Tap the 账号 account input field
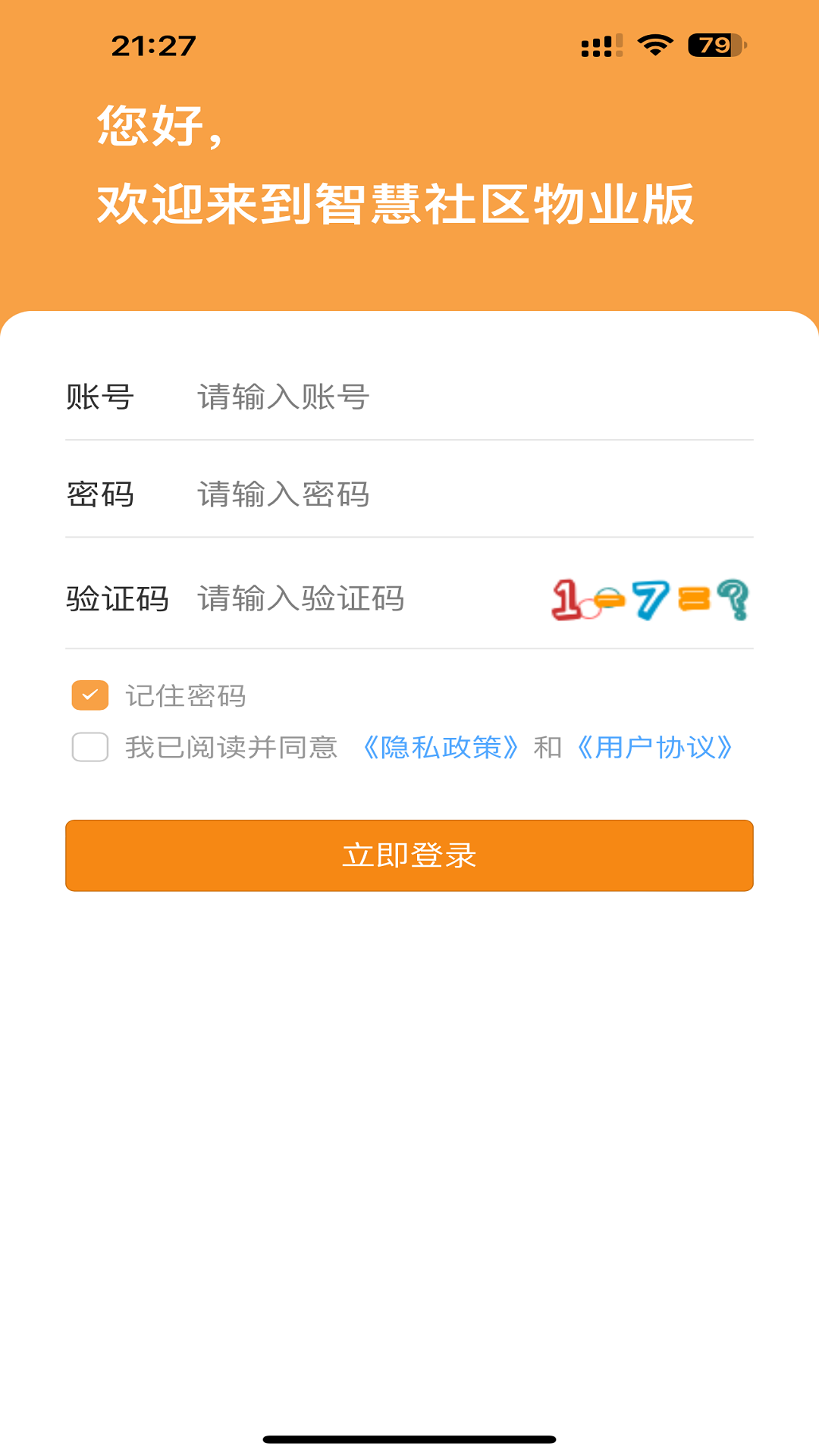819x1456 pixels. [455, 397]
